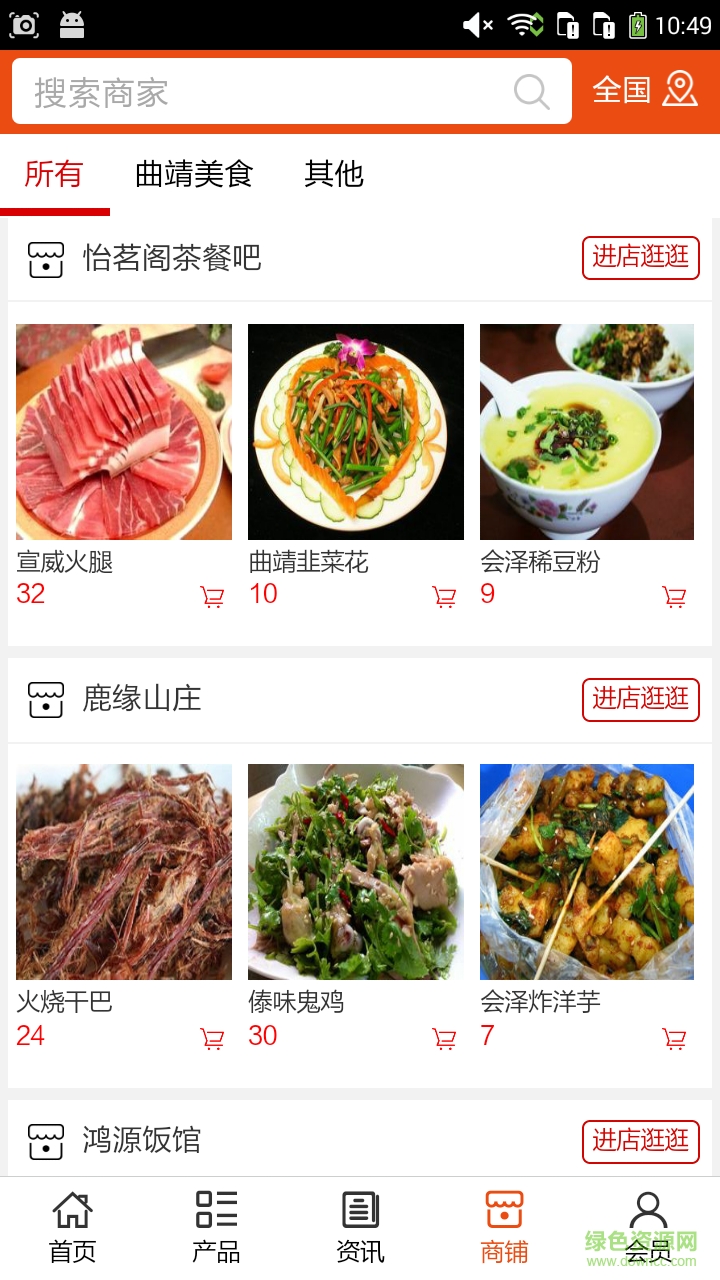Image resolution: width=720 pixels, height=1280 pixels.
Task: Add 曲靖韭菜花 to the cart
Action: click(444, 597)
